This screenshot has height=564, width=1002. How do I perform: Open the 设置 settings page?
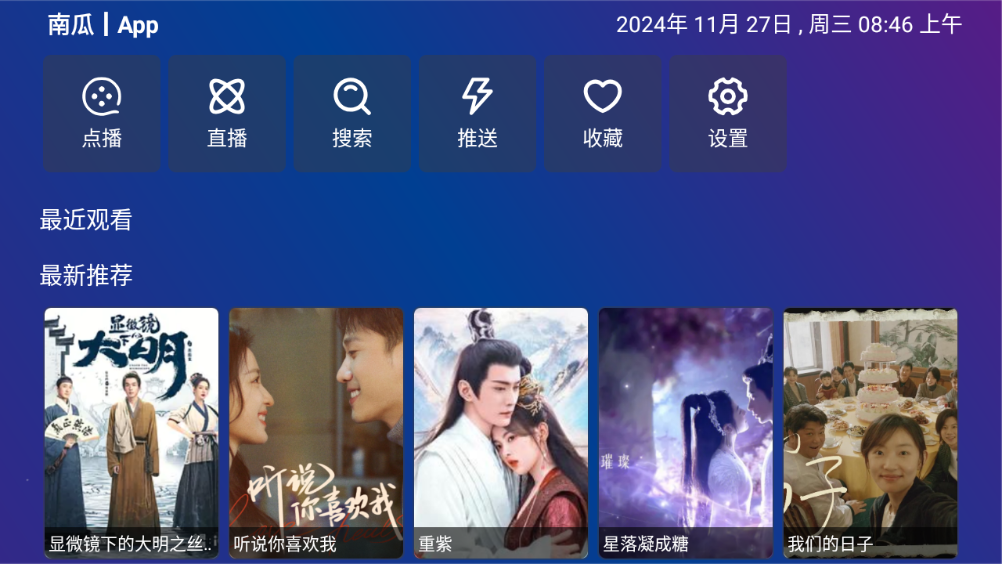[x=728, y=114]
